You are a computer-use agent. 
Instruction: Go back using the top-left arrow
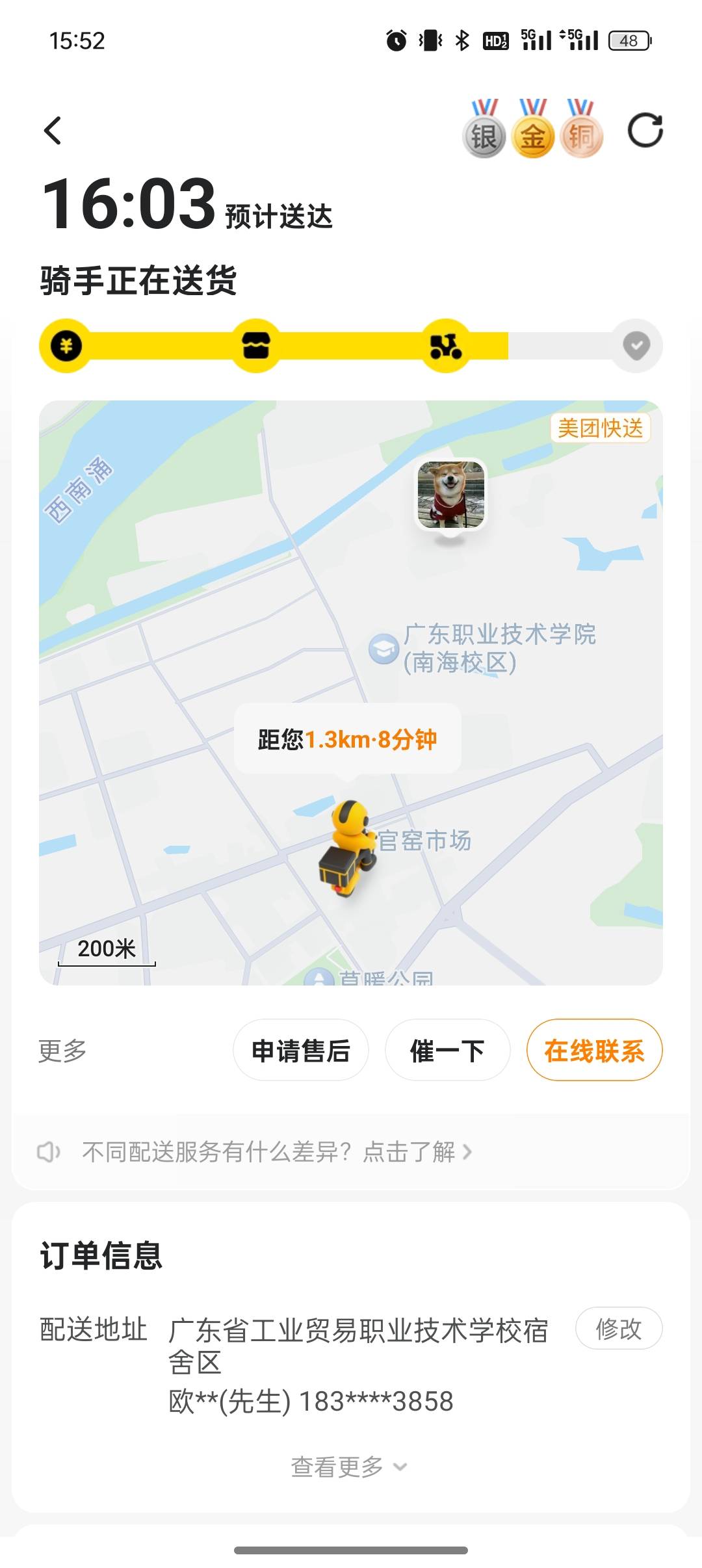[53, 131]
